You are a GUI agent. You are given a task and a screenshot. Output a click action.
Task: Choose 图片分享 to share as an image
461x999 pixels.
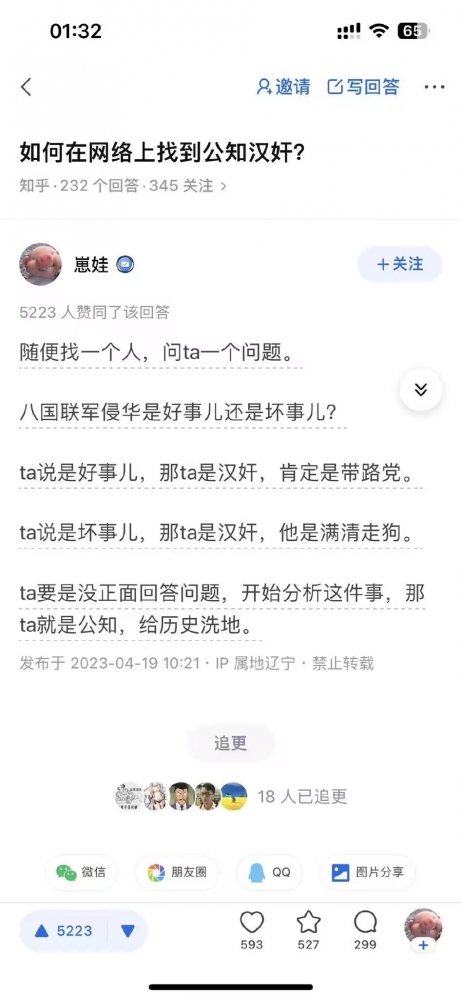367,872
